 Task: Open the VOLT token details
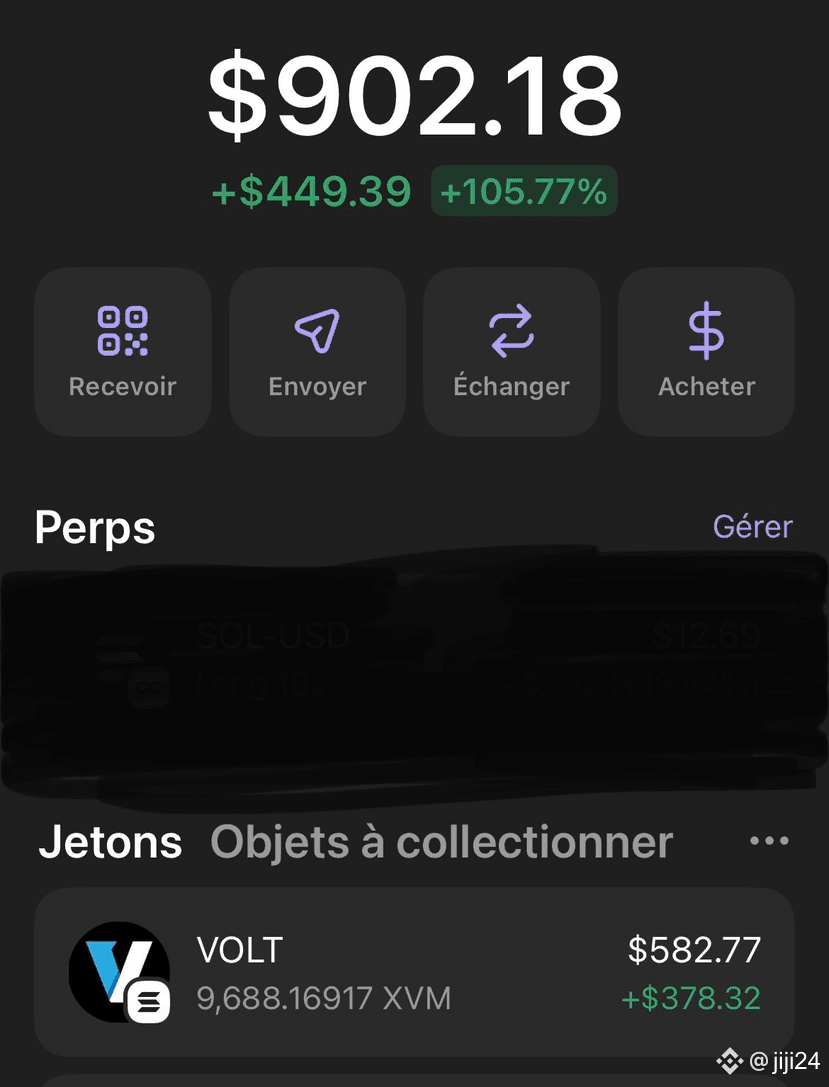click(x=414, y=971)
